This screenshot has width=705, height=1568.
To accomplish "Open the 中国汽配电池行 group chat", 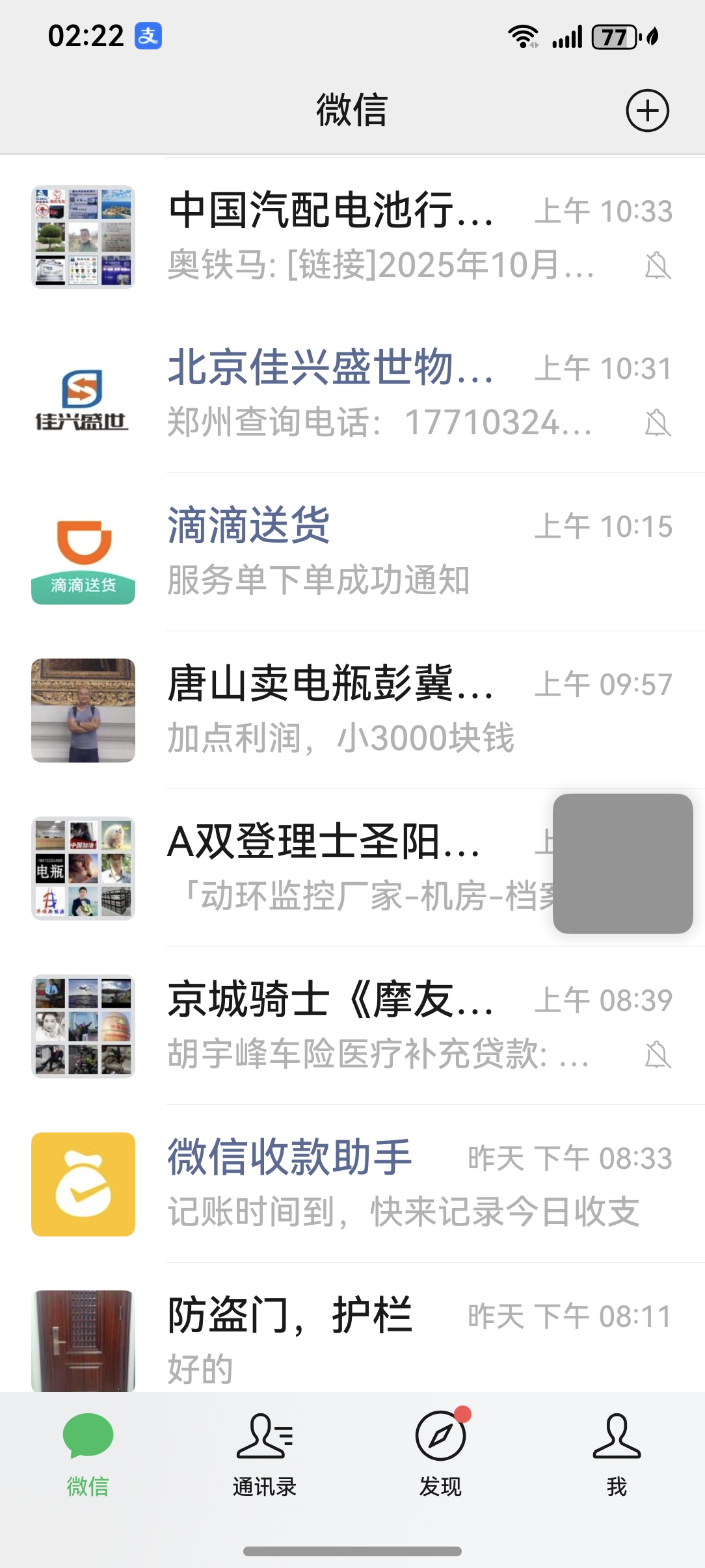I will (351, 237).
